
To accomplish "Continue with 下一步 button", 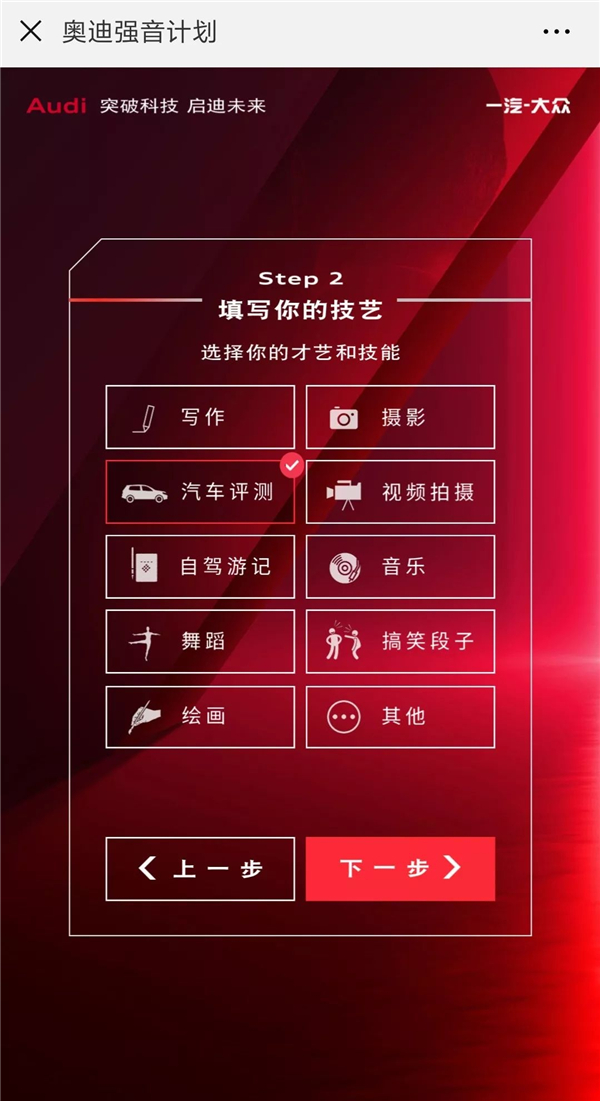I will coord(400,868).
